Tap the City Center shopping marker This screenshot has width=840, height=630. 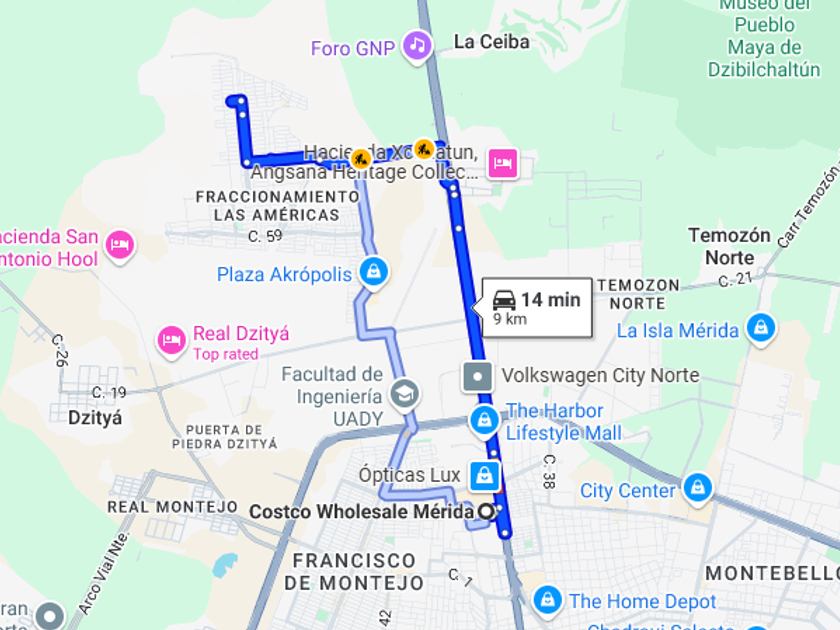(698, 489)
